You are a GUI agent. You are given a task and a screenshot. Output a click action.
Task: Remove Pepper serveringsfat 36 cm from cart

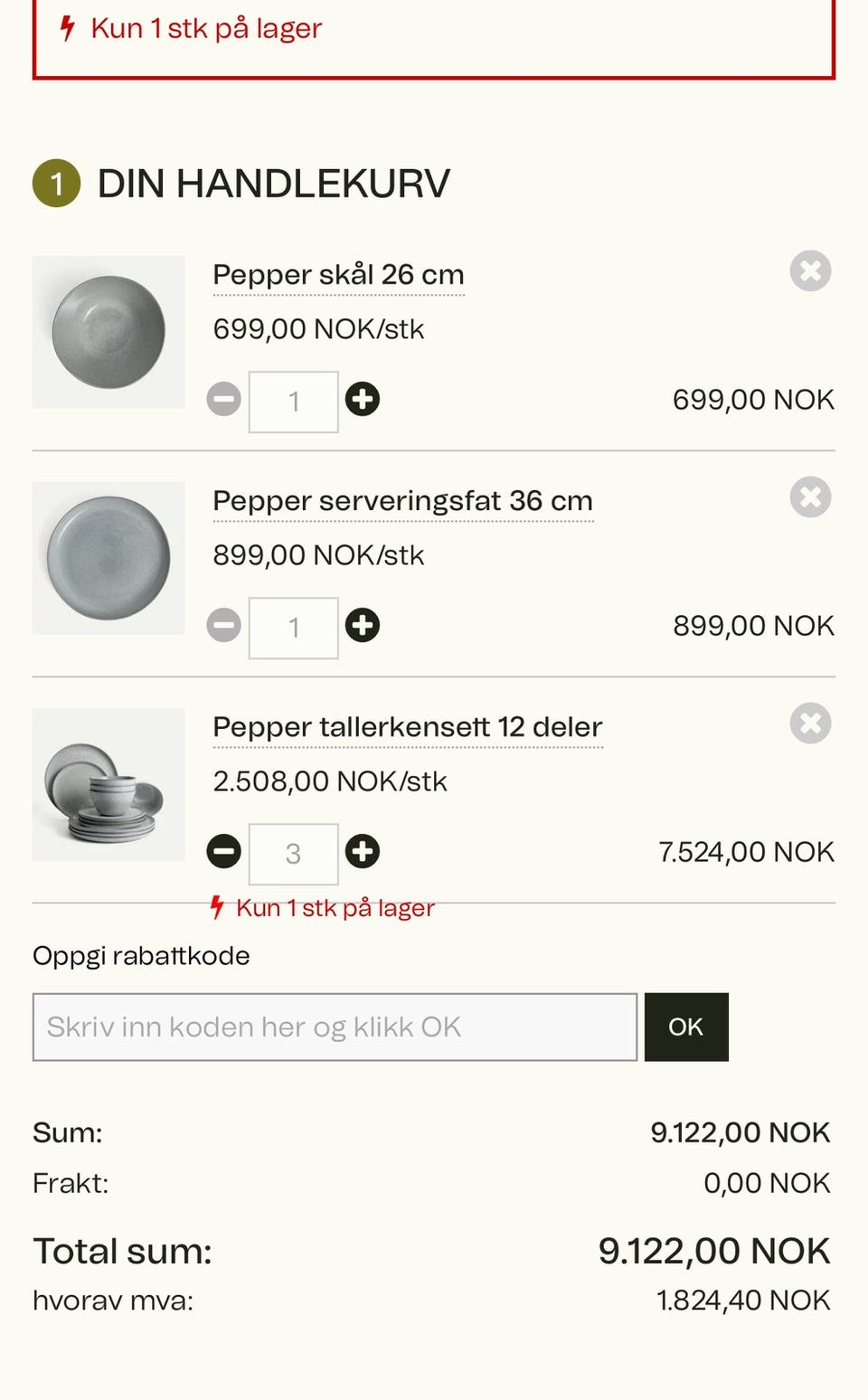pyautogui.click(x=810, y=497)
